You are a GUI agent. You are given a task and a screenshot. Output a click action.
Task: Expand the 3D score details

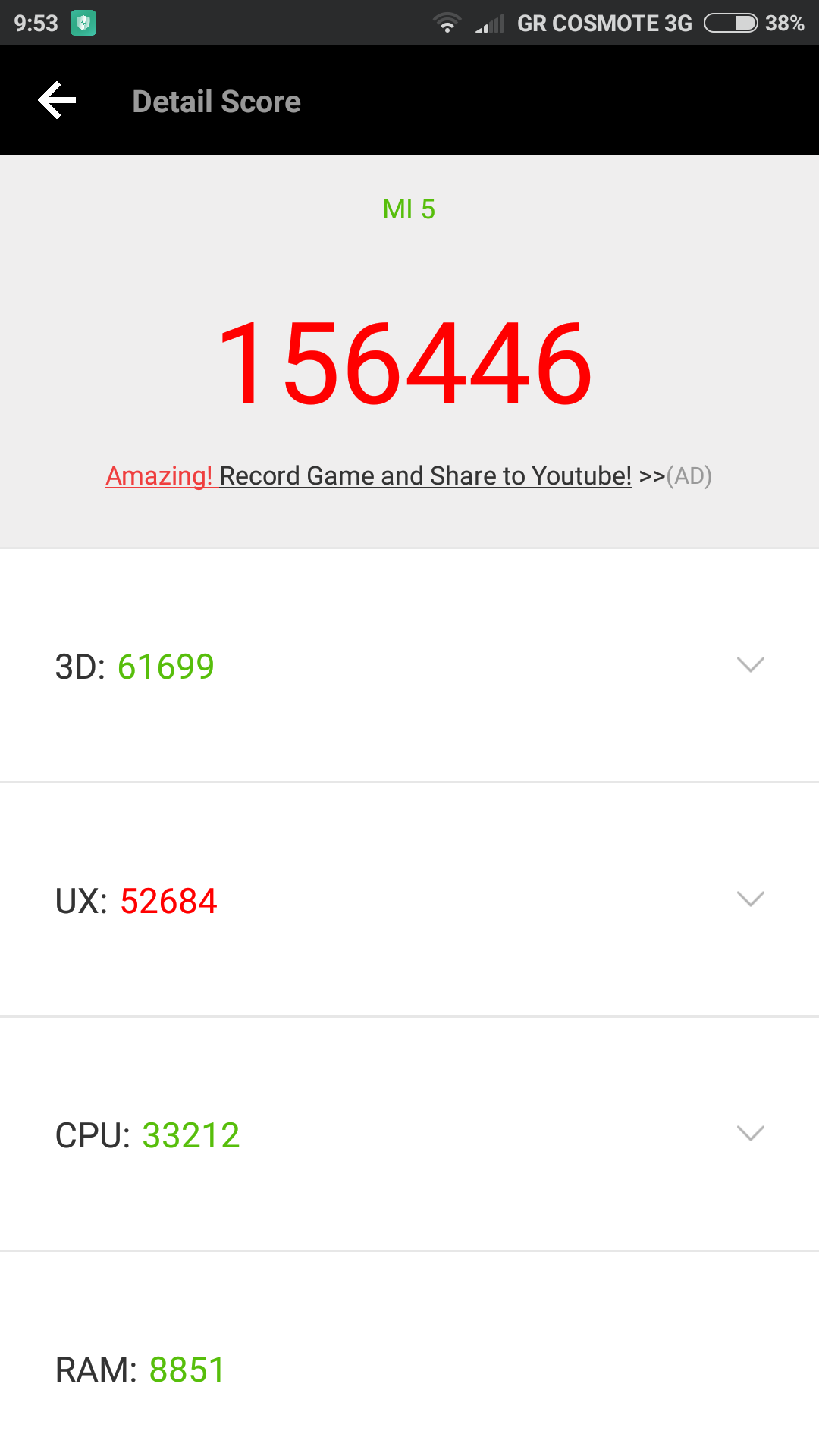tap(750, 665)
